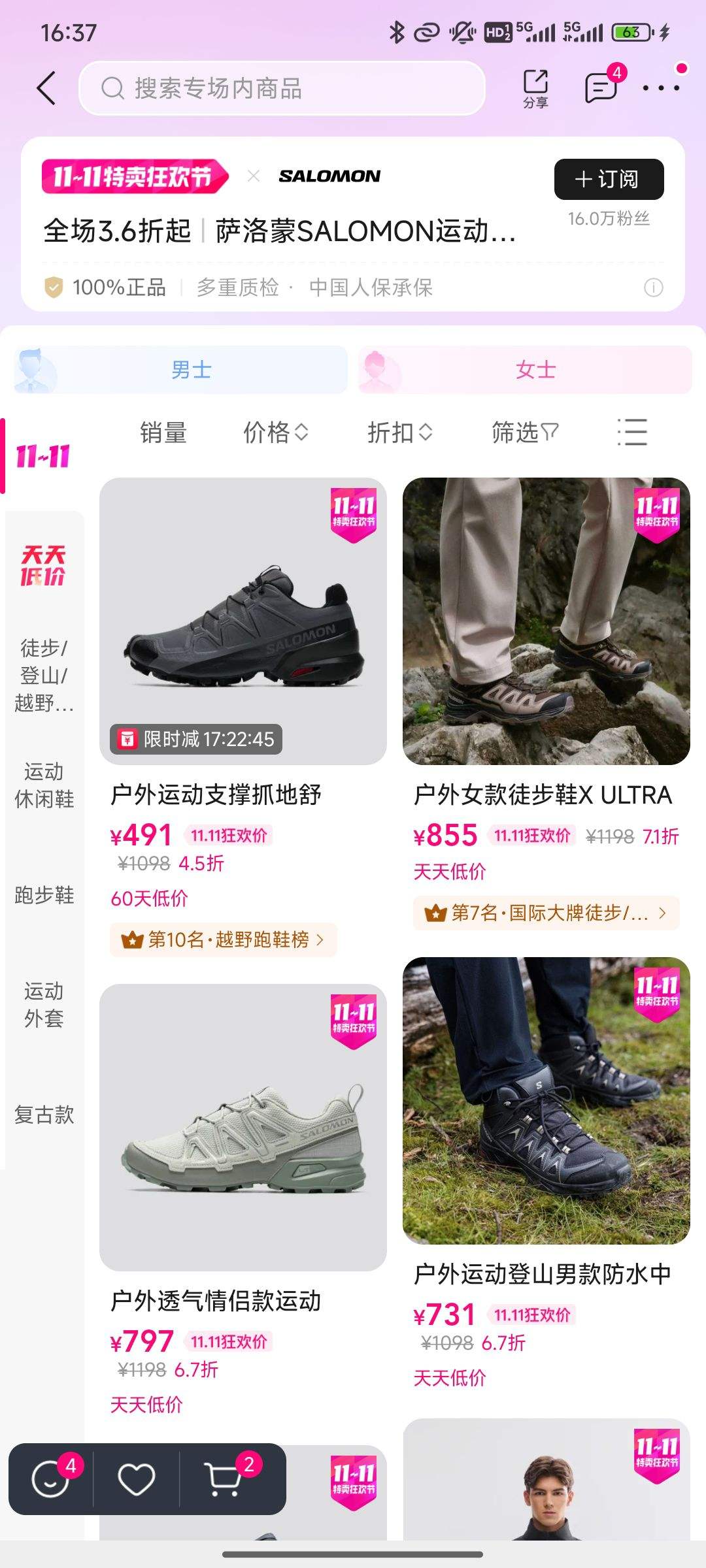Select the 男士 gender filter
The height and width of the screenshot is (1568, 706).
click(190, 369)
